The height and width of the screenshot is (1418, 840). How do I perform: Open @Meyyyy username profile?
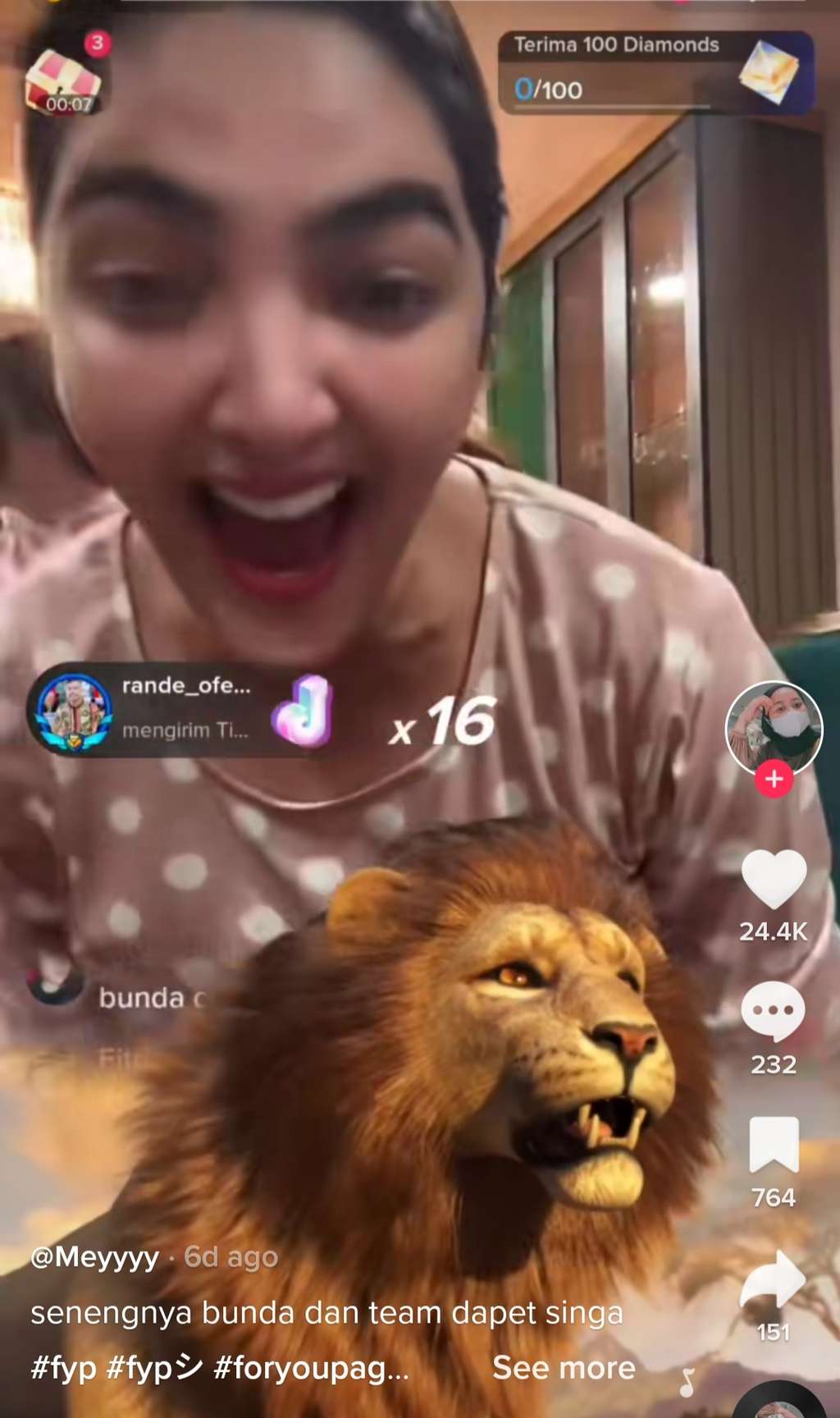(x=94, y=1256)
